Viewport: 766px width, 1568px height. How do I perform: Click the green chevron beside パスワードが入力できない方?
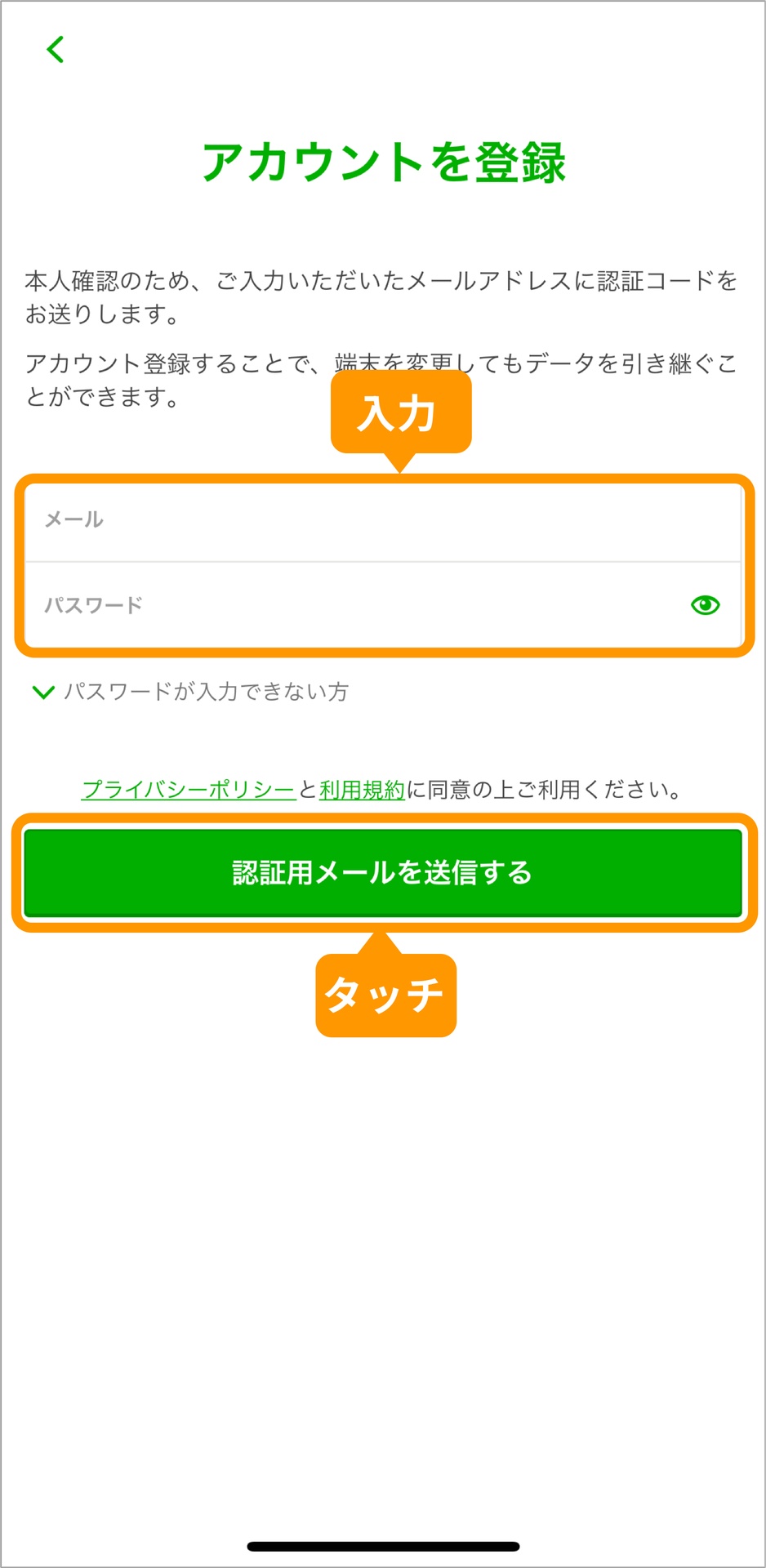[42, 693]
